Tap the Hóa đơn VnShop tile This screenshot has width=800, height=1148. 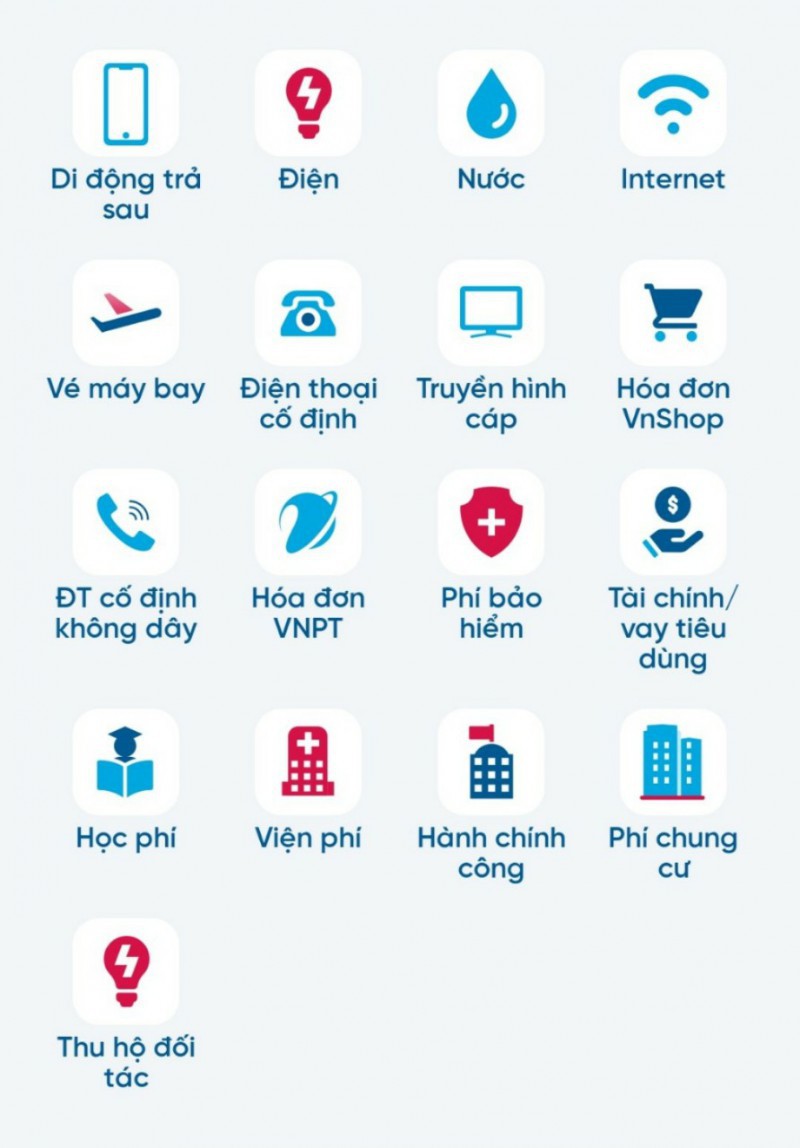[673, 313]
